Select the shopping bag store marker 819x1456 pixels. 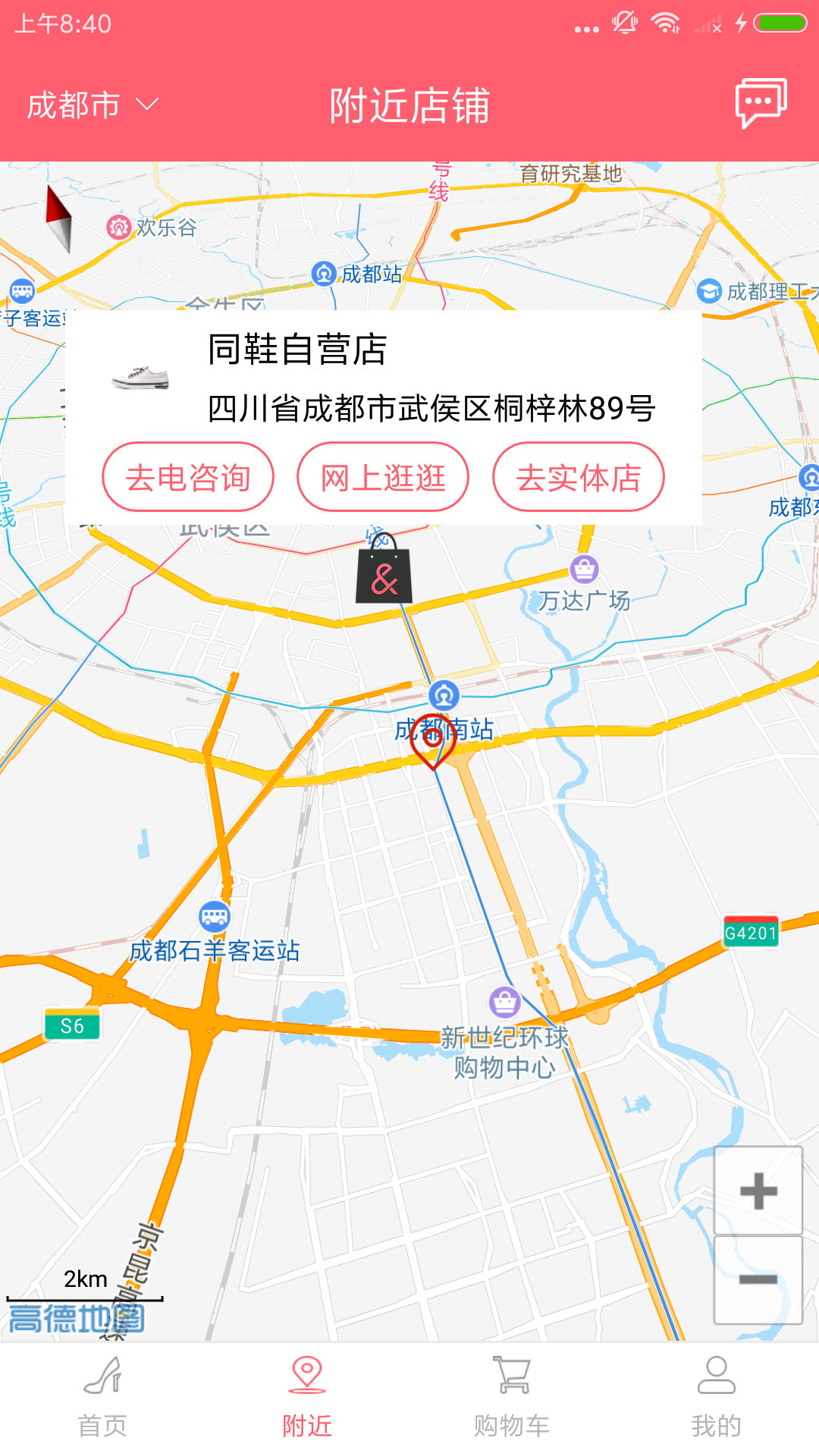pos(384,573)
